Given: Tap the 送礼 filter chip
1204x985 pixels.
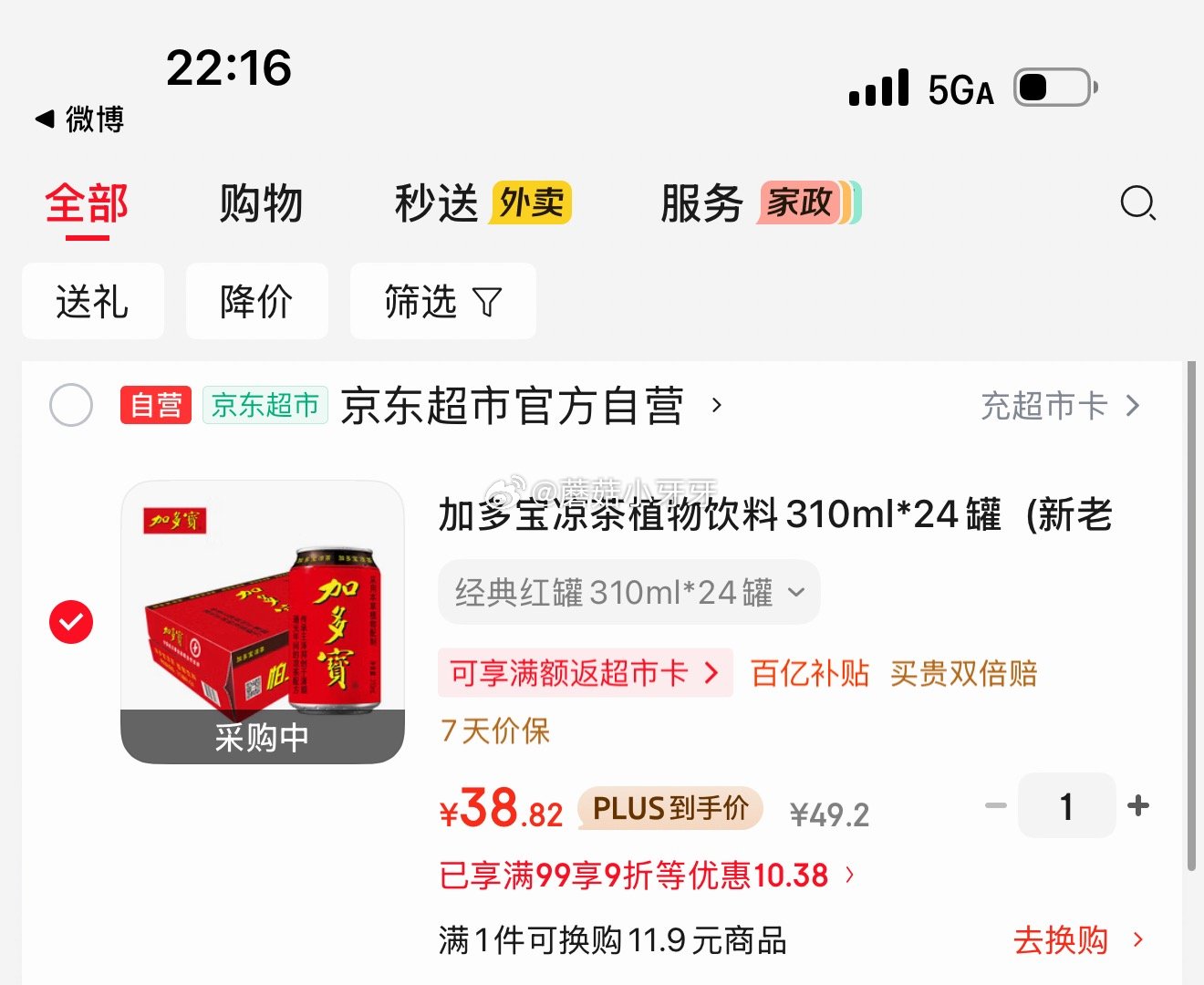Looking at the screenshot, I should [92, 301].
